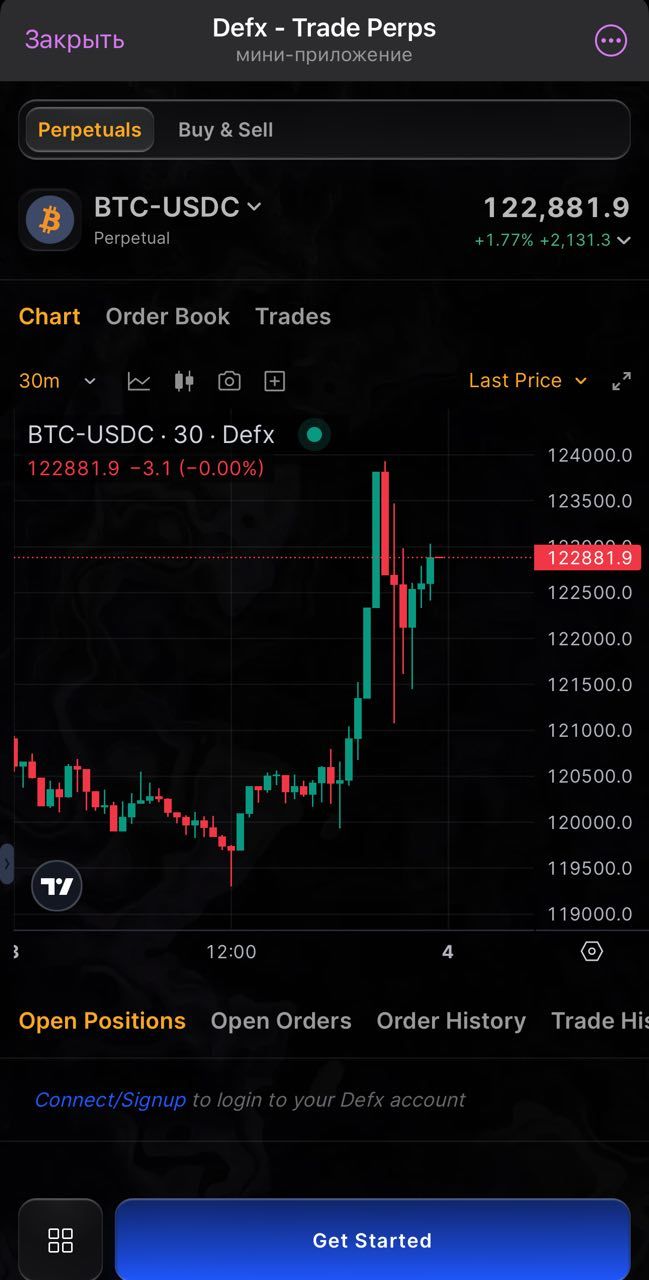
Task: Expand price change details chevron
Action: click(x=624, y=240)
